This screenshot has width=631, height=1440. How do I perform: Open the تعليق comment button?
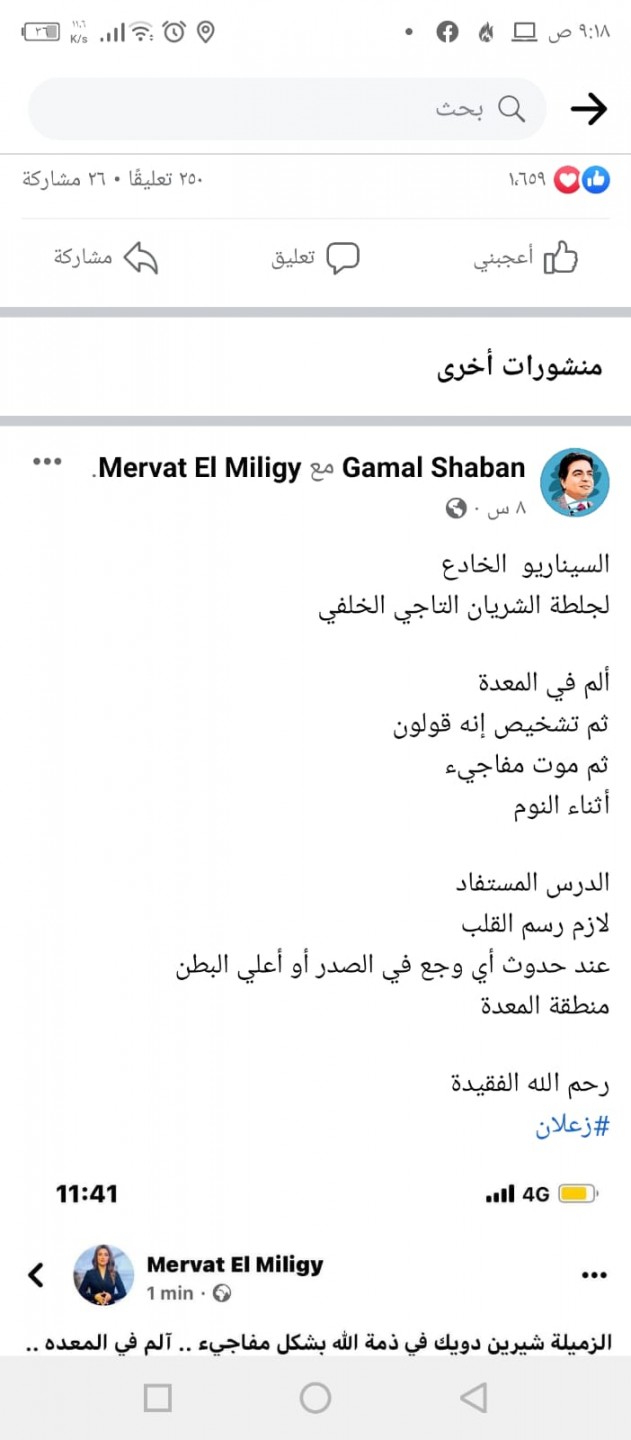(x=316, y=259)
